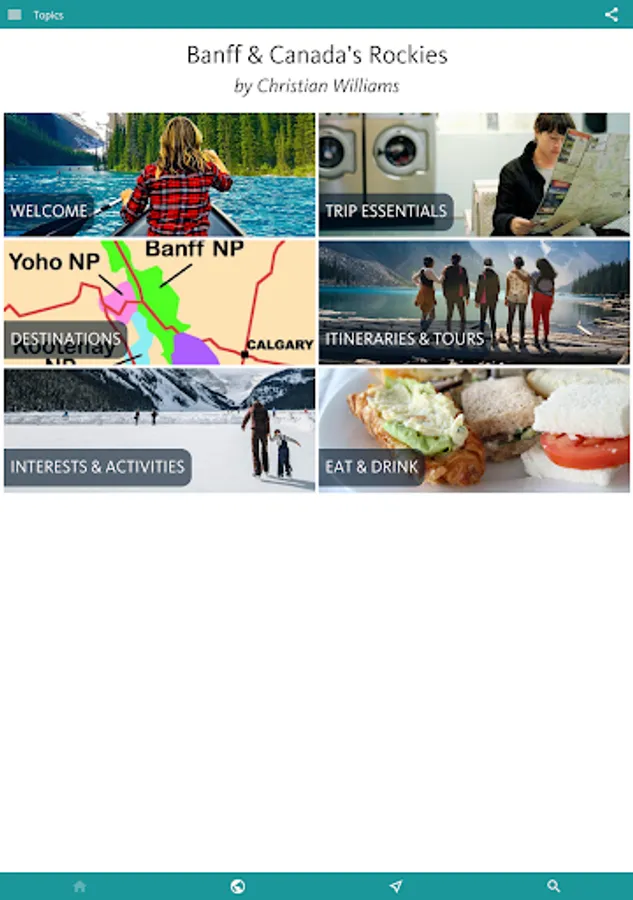Open the location arrow tab
The width and height of the screenshot is (633, 900).
tap(396, 886)
